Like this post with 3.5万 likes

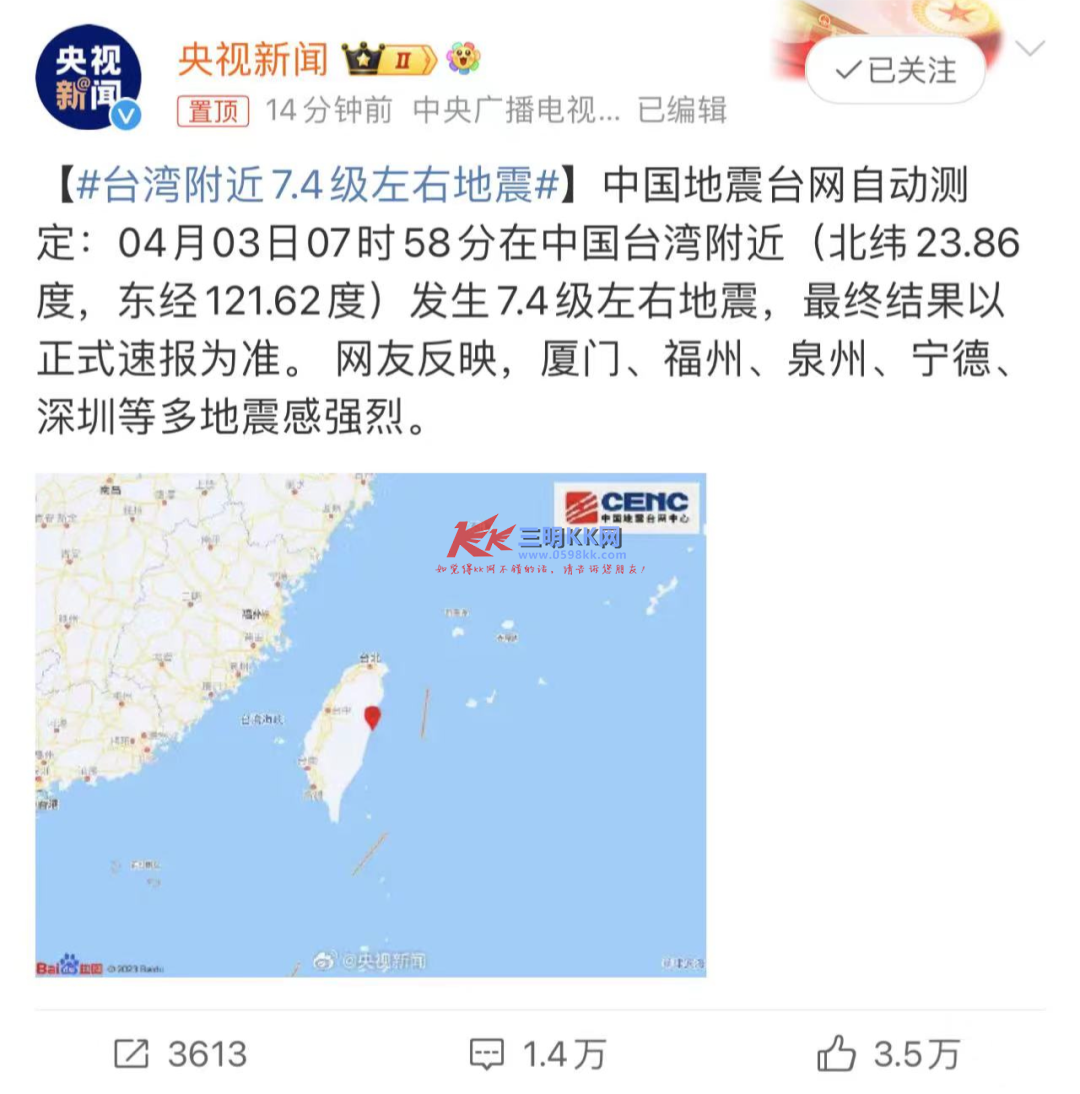tap(888, 1053)
